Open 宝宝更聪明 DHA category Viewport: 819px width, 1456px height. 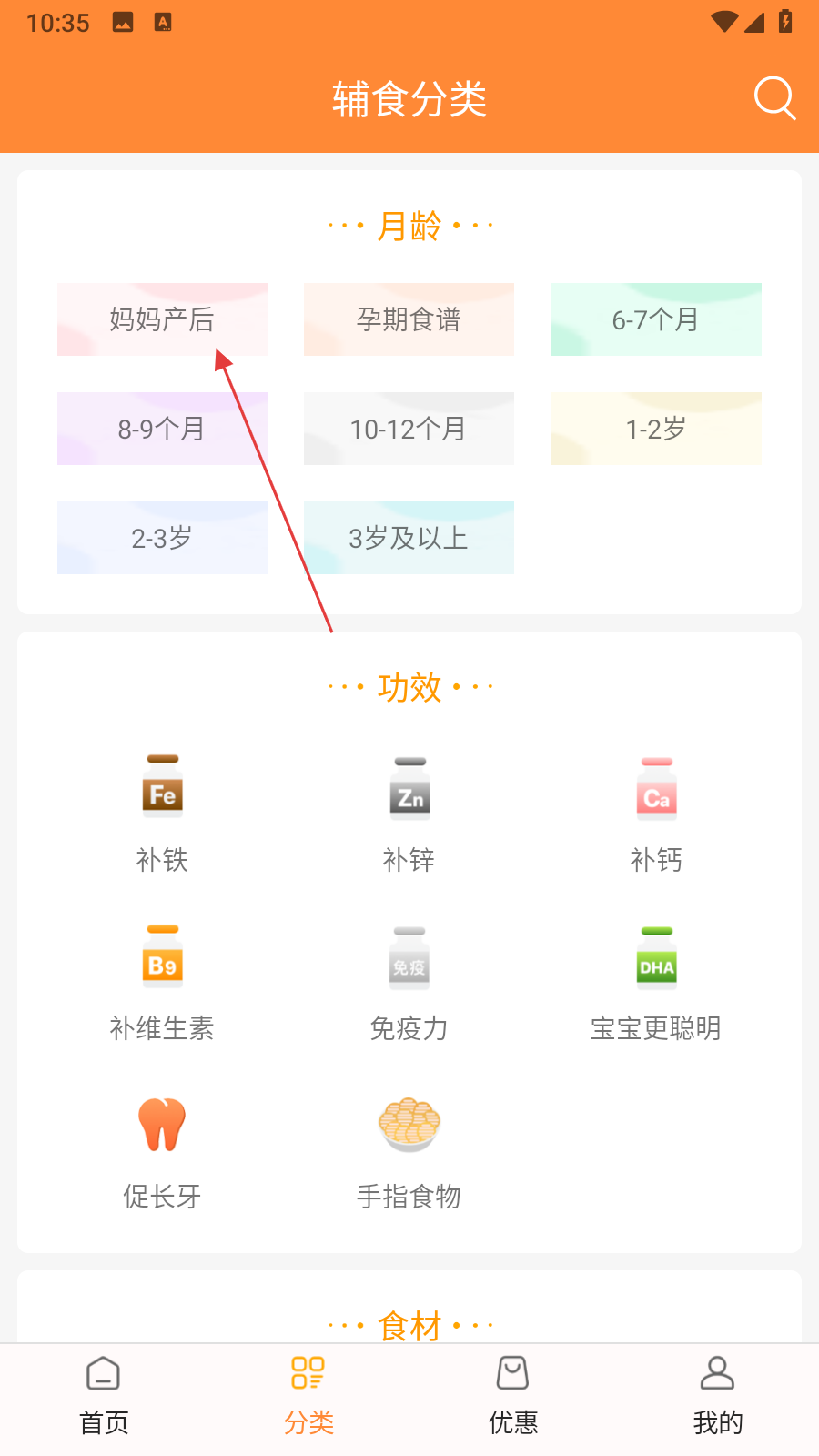pos(656,983)
